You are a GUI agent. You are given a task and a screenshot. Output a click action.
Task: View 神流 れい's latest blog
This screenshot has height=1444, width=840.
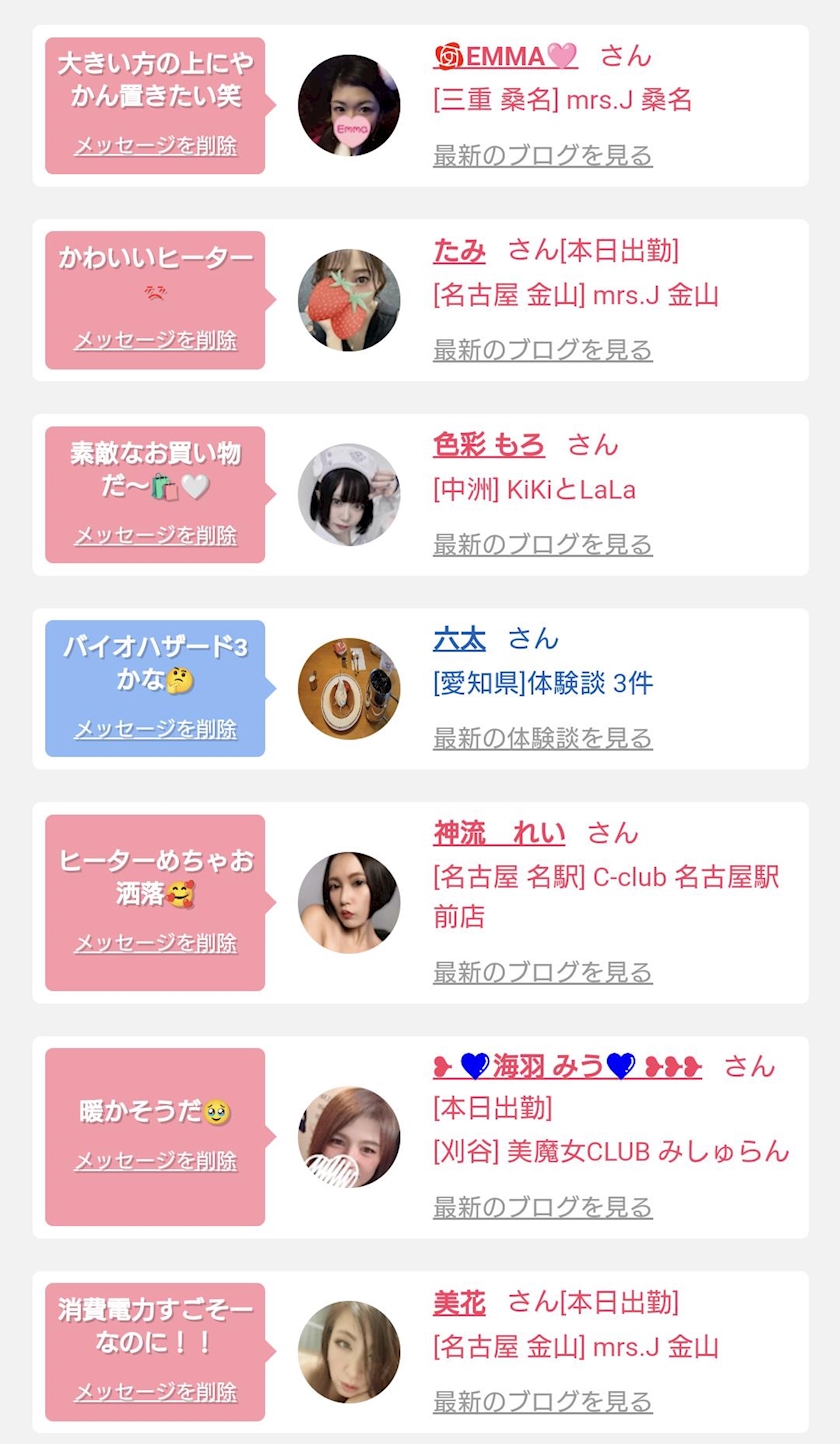(542, 972)
